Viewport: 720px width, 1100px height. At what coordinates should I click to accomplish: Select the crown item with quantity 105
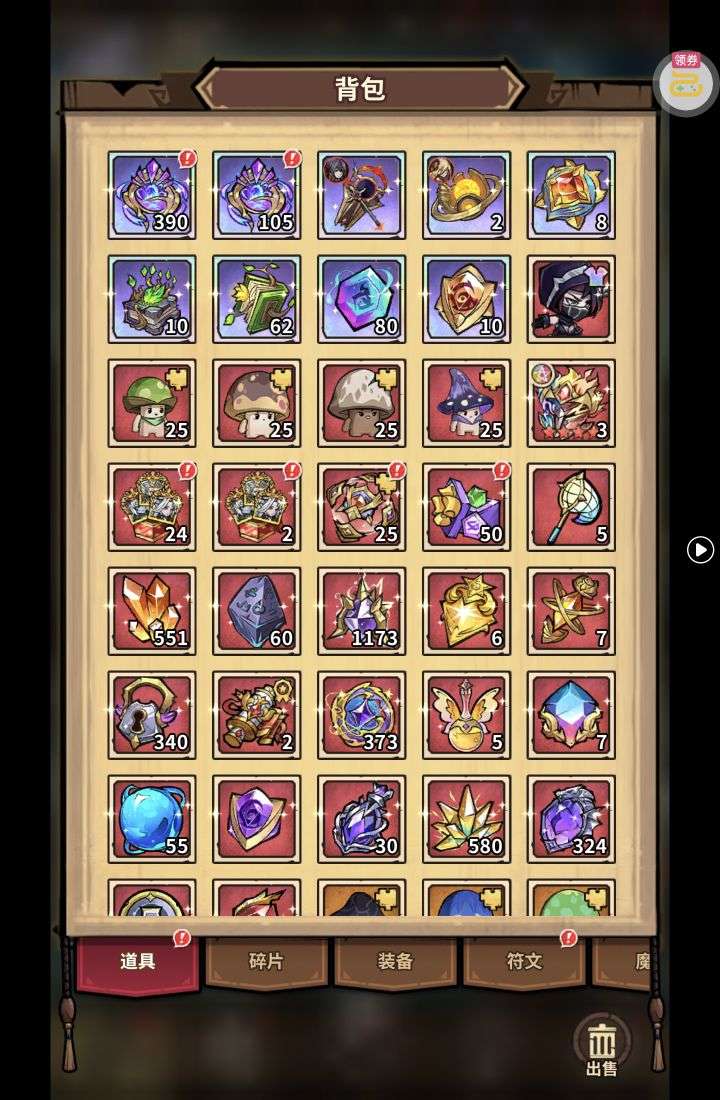tap(257, 195)
